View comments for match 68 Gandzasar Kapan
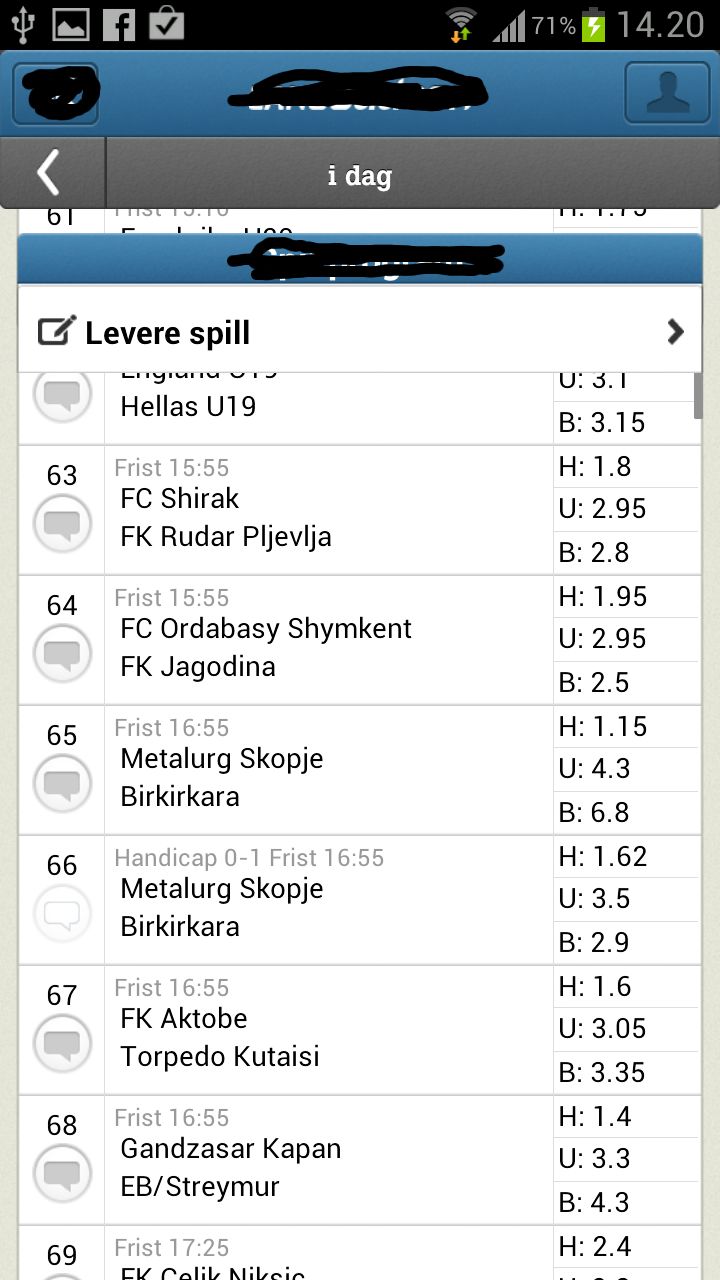The height and width of the screenshot is (1280, 720). click(x=62, y=1173)
